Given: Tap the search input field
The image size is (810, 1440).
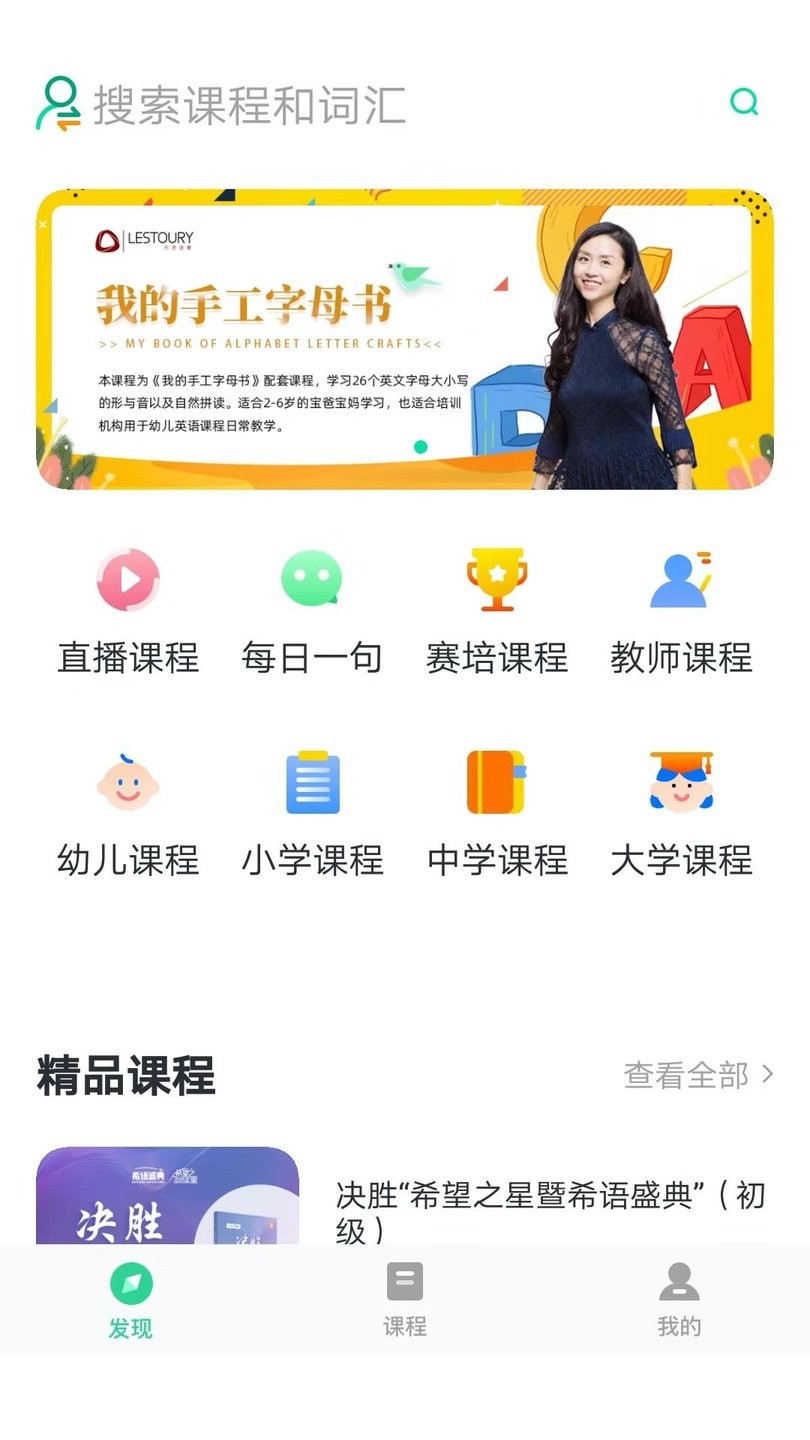Looking at the screenshot, I should [x=300, y=102].
